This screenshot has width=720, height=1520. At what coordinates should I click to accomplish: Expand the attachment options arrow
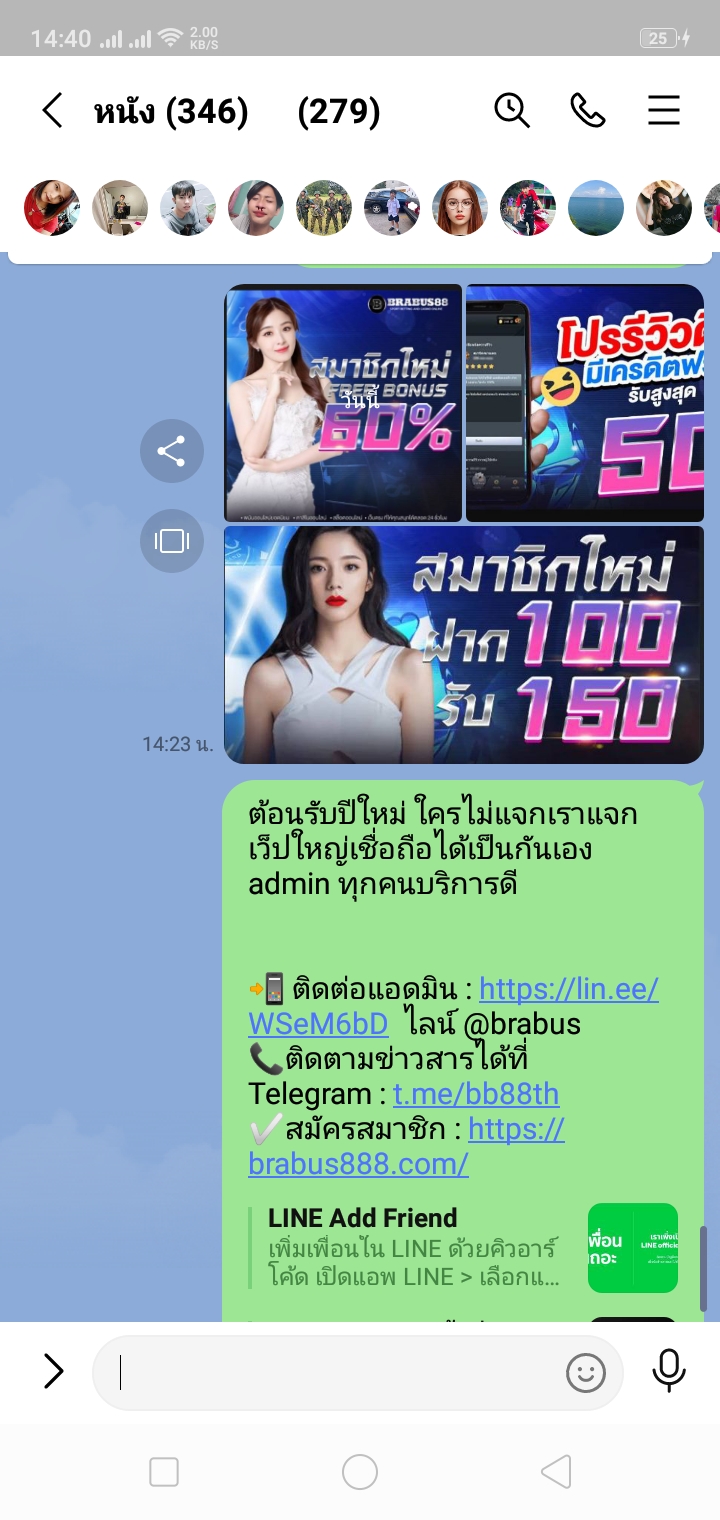point(53,1371)
